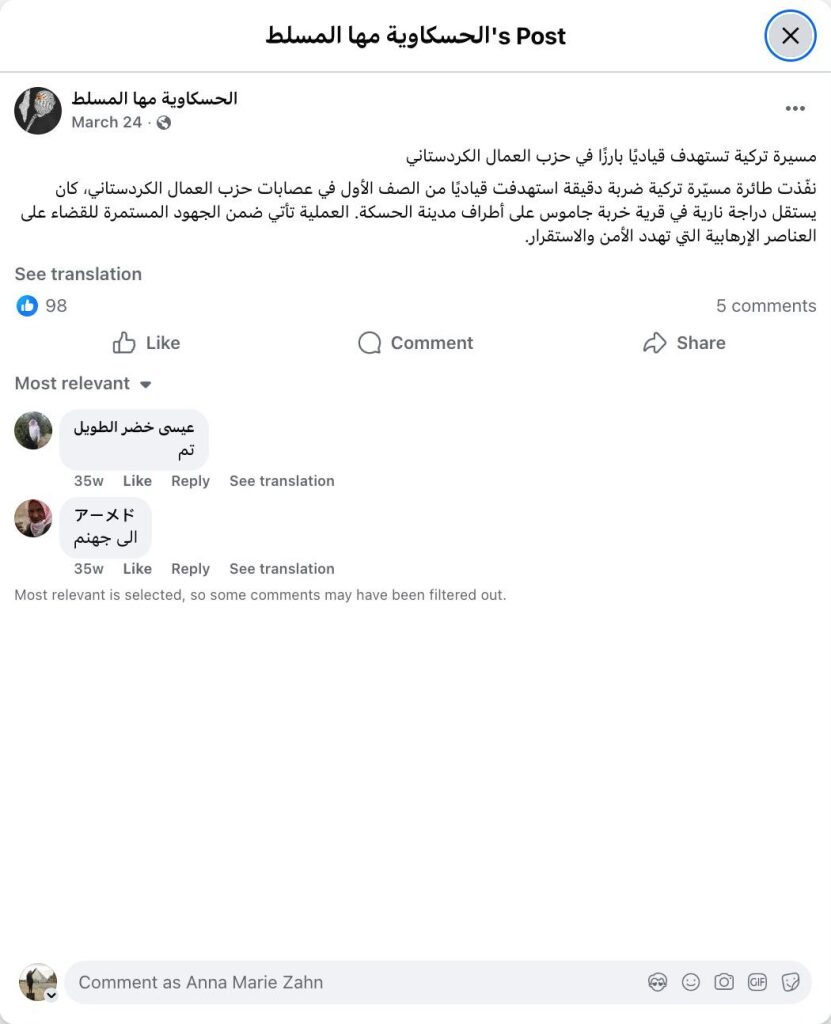Screen dimensions: 831x1024
Task: Open the 5 comments link
Action: pyautogui.click(x=766, y=306)
